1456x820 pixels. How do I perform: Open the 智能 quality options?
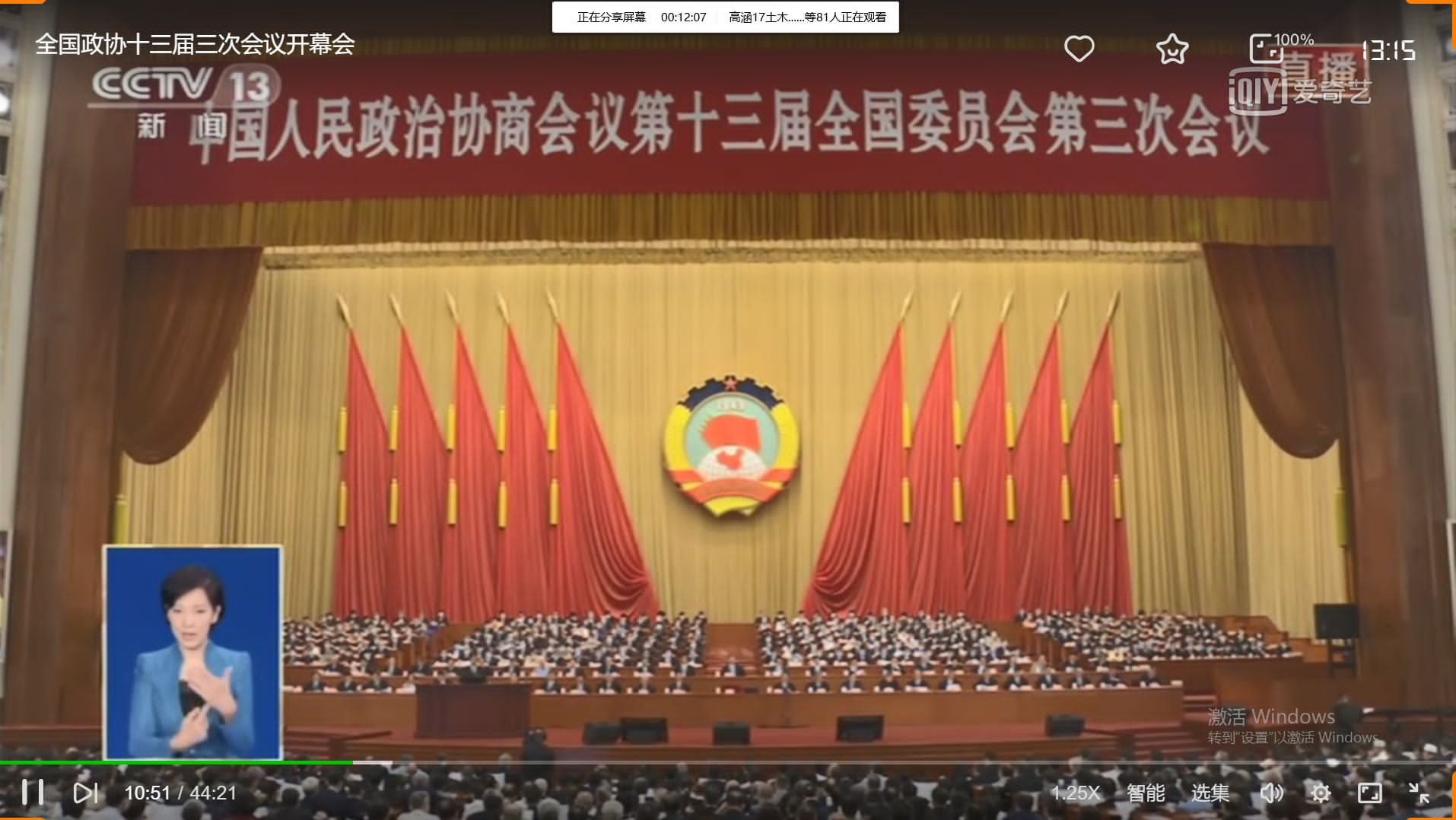pyautogui.click(x=1145, y=793)
